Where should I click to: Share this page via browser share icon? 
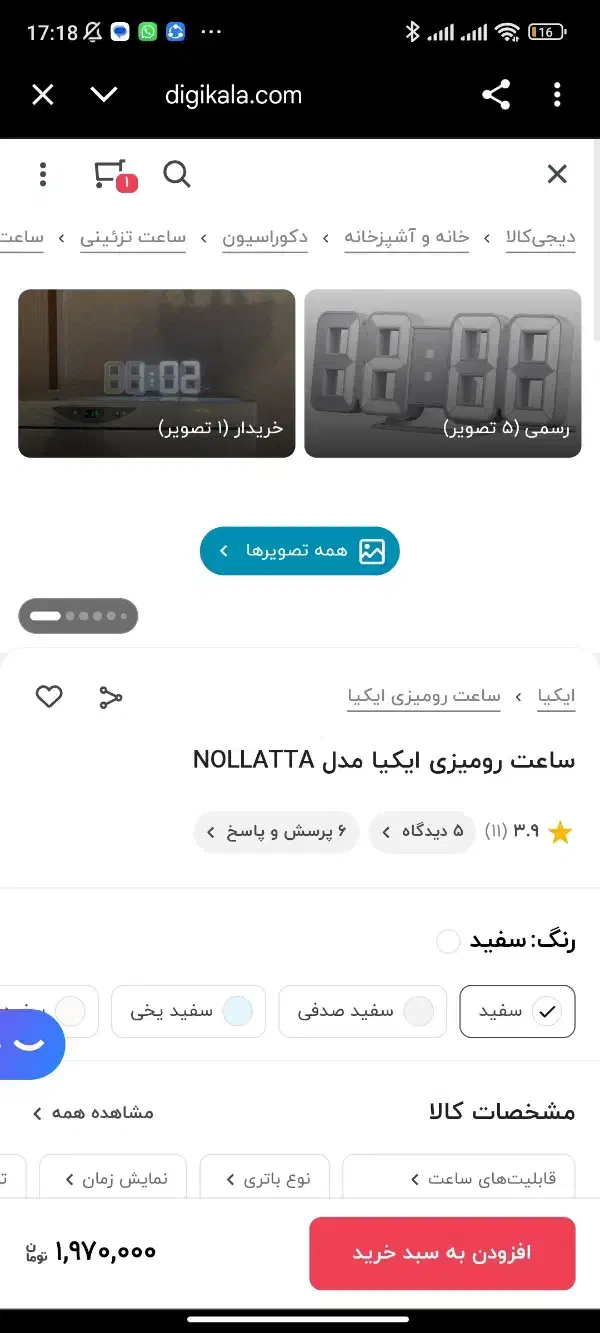point(496,95)
